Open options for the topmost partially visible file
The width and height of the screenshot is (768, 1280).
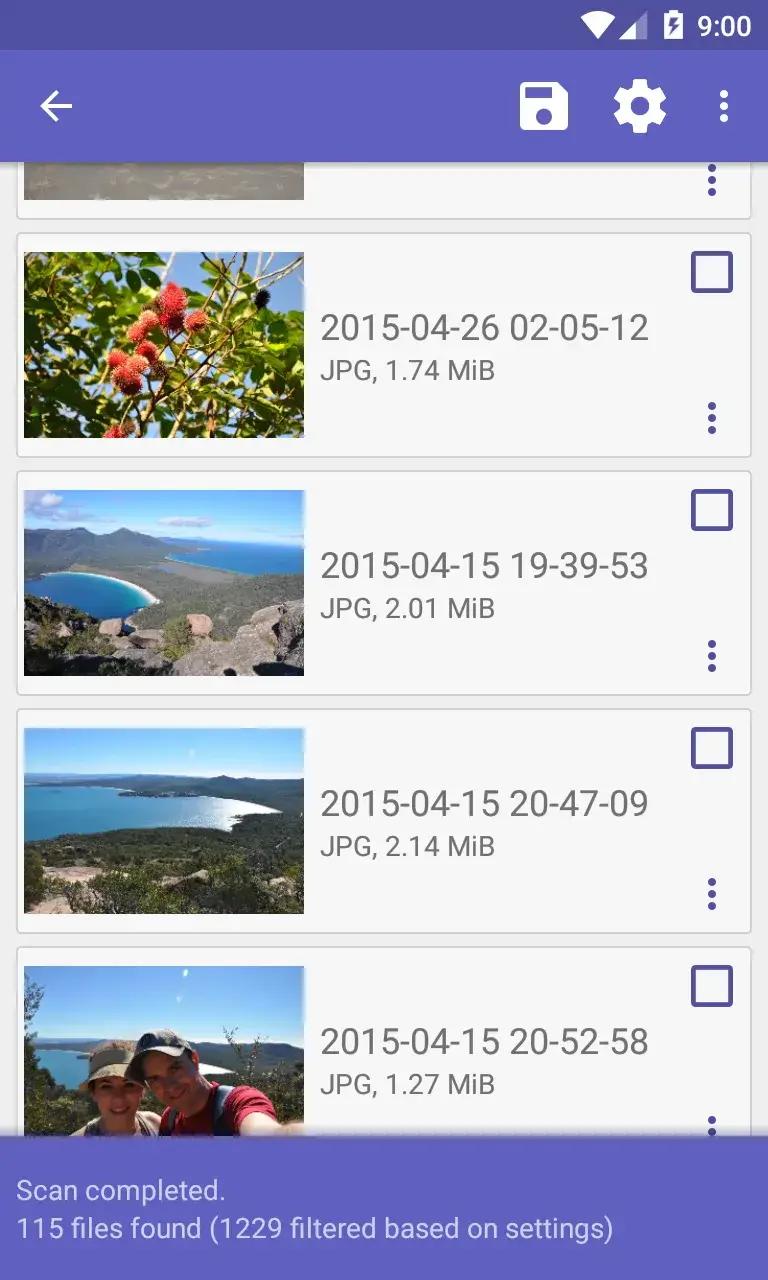tap(712, 180)
